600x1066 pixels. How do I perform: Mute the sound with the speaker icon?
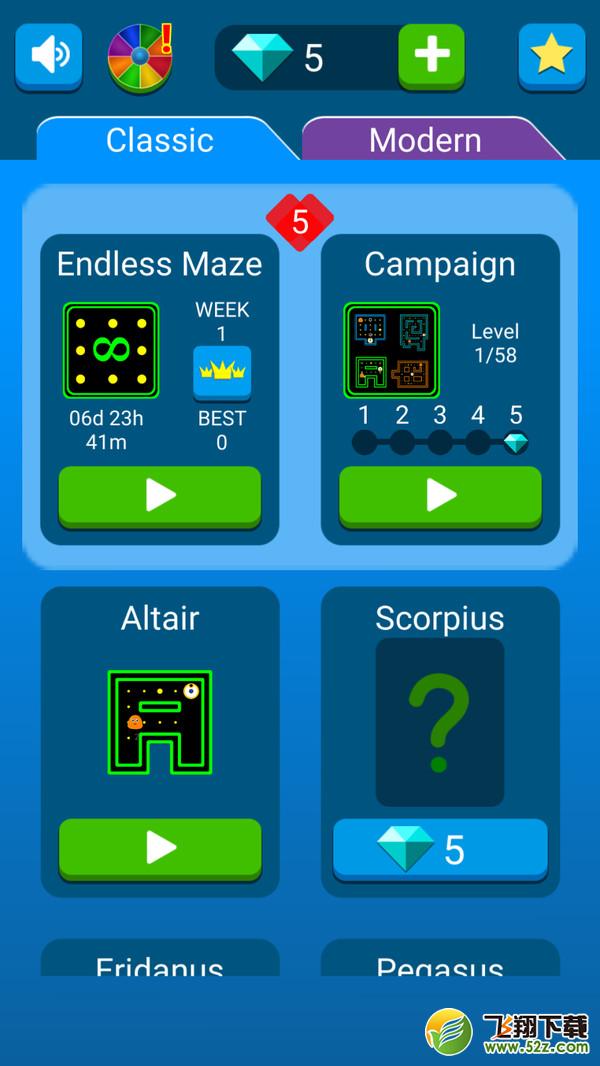(x=49, y=57)
